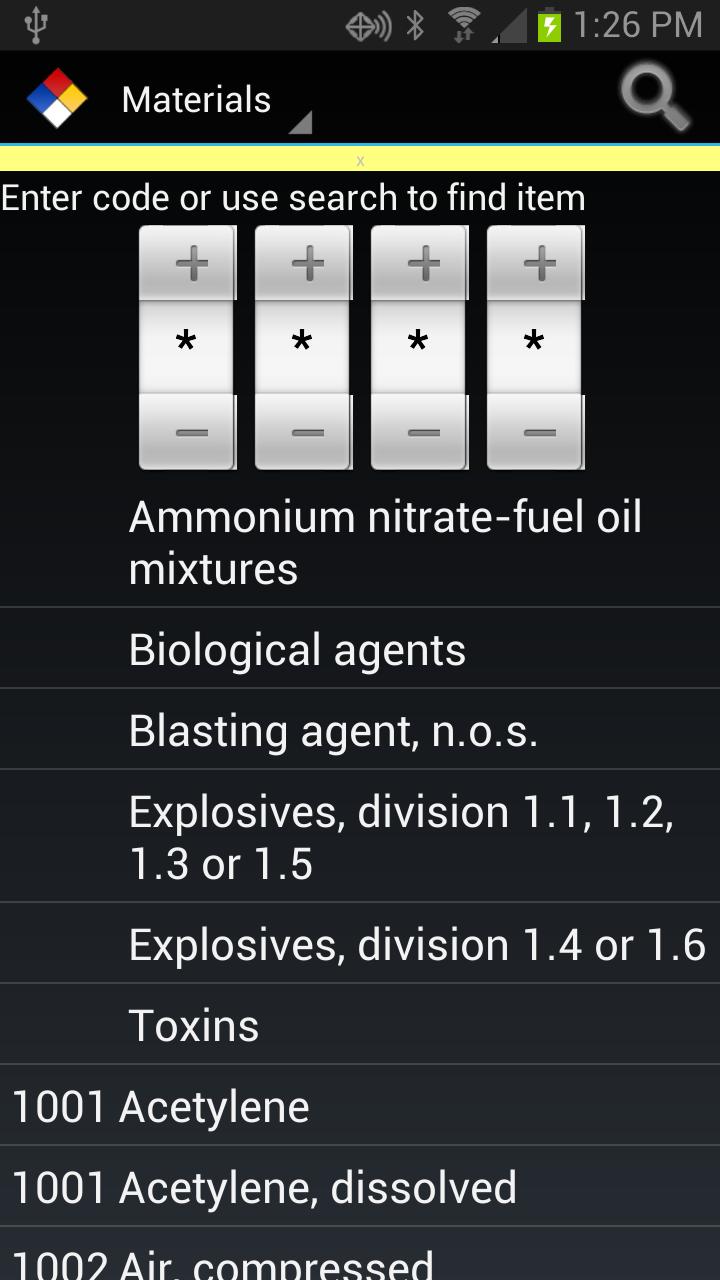Open Blasting agent, n.o.s.

coord(333,731)
